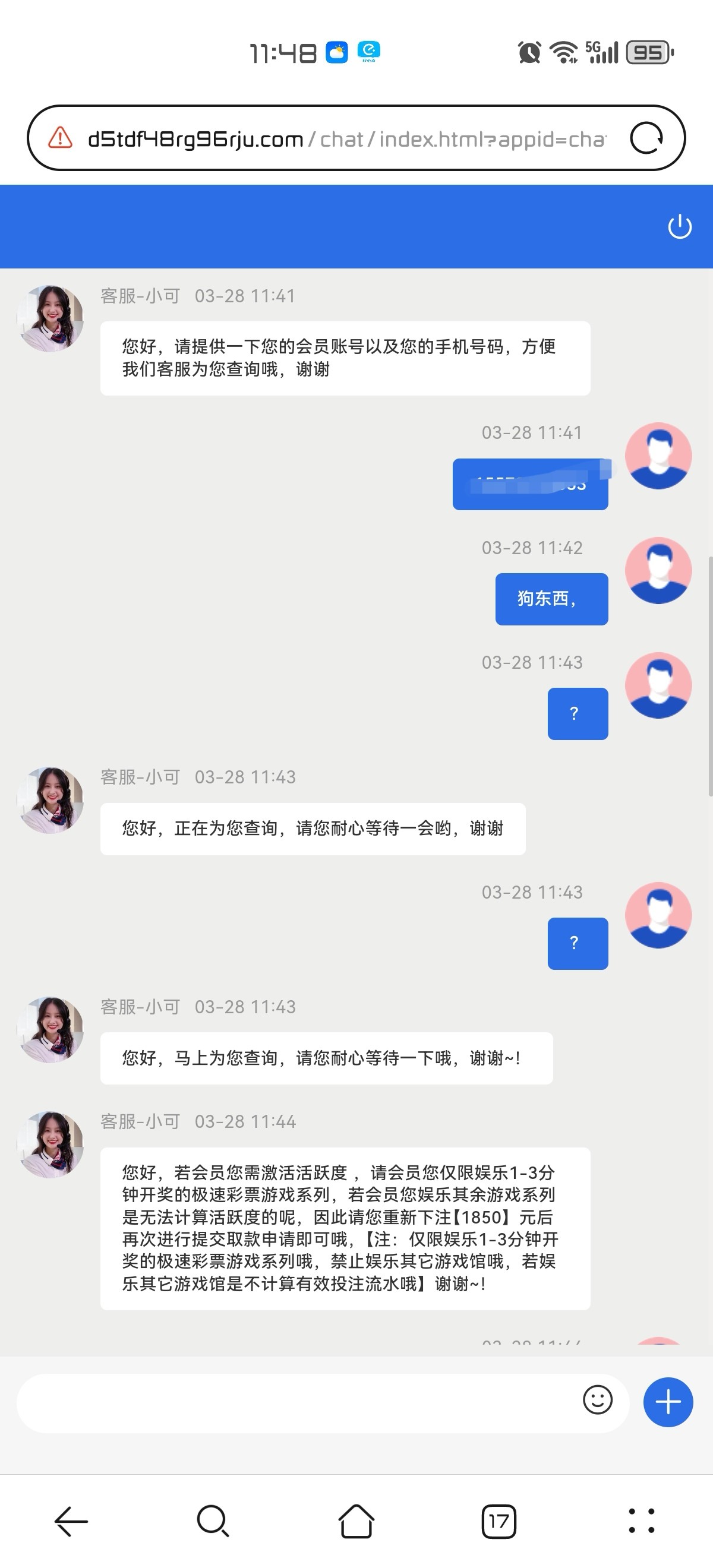This screenshot has width=713, height=1568.
Task: Open the emoji picker
Action: [597, 1400]
